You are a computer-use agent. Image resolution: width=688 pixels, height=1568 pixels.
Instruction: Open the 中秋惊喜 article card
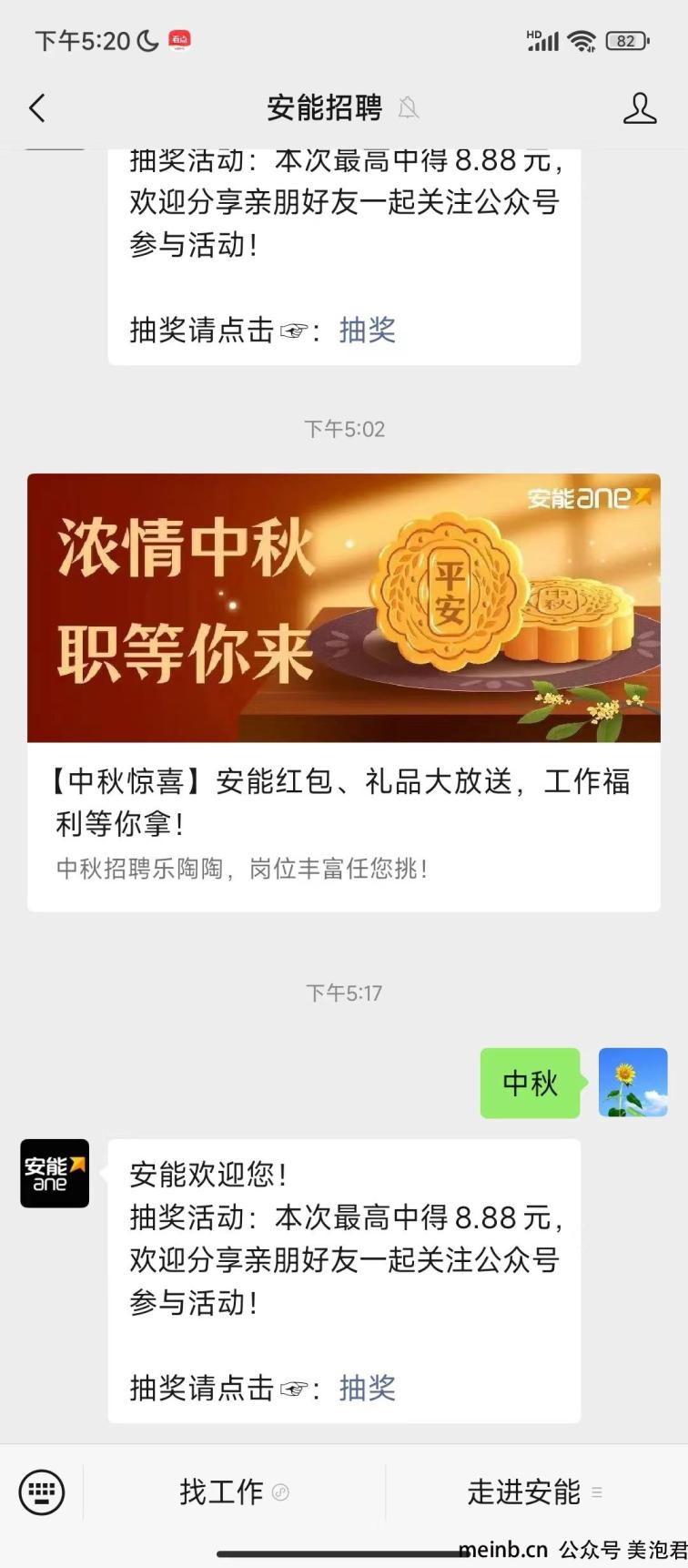click(344, 692)
